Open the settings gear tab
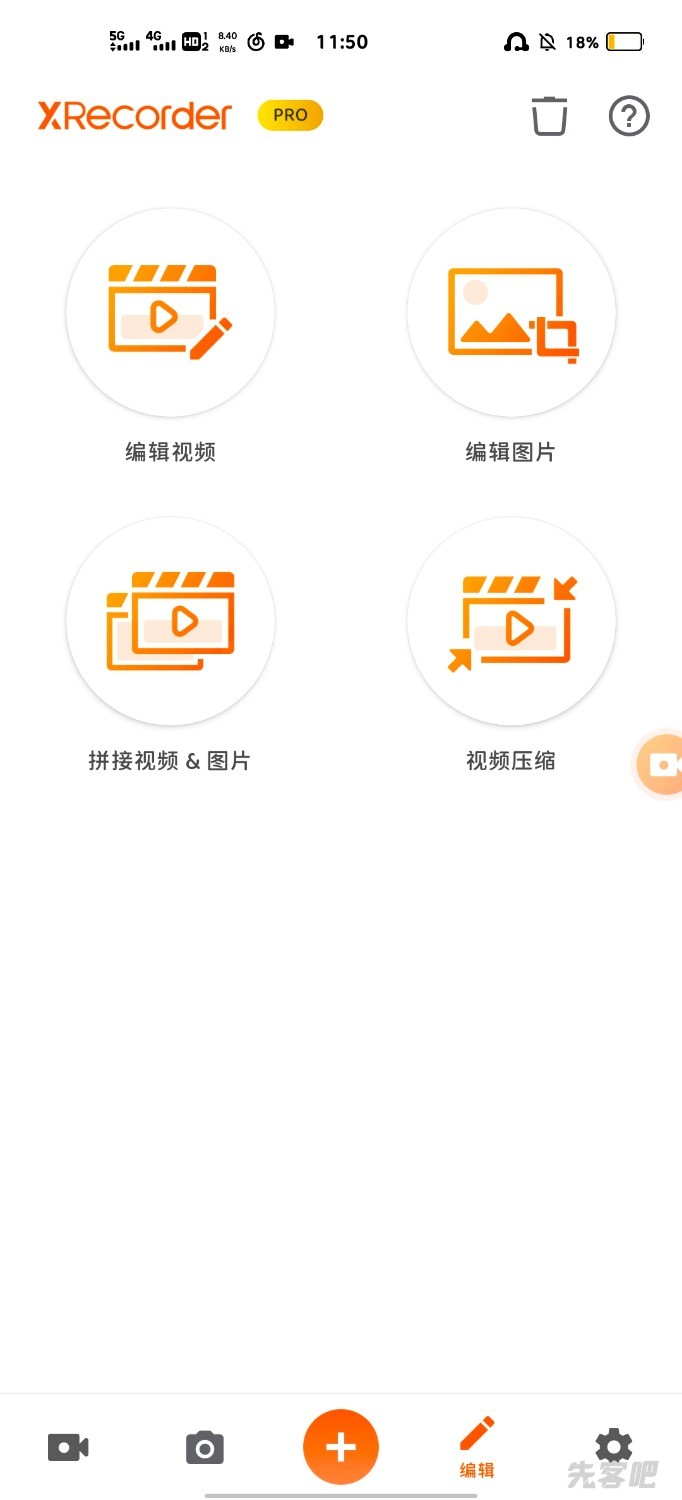Image resolution: width=682 pixels, height=1500 pixels. [613, 1446]
